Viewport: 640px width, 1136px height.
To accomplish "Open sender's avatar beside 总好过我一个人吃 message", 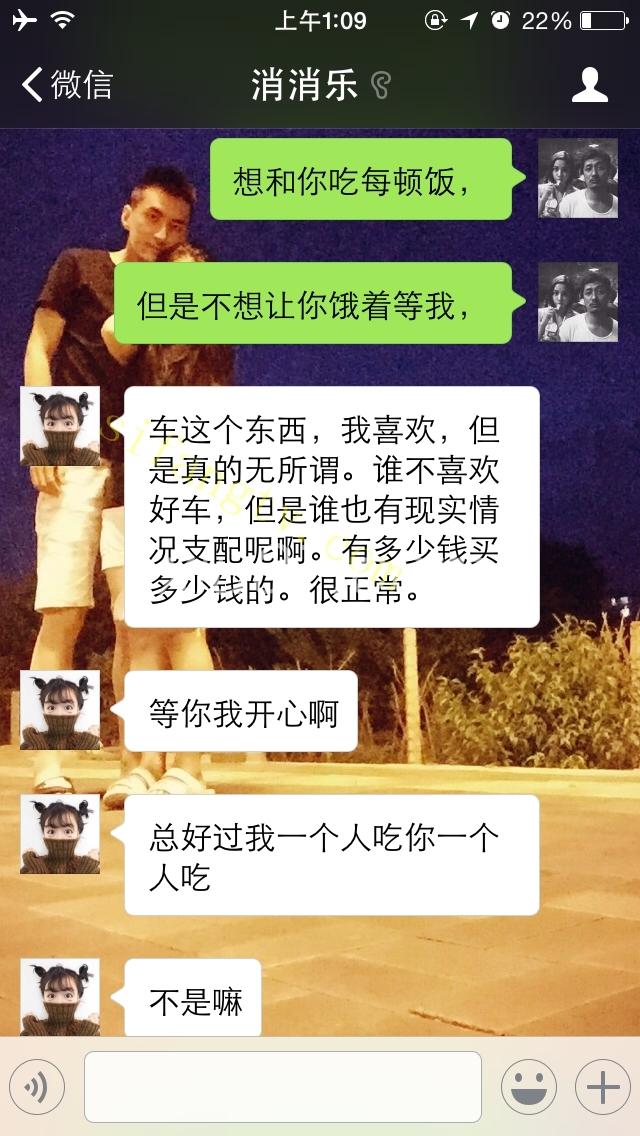I will (60, 834).
